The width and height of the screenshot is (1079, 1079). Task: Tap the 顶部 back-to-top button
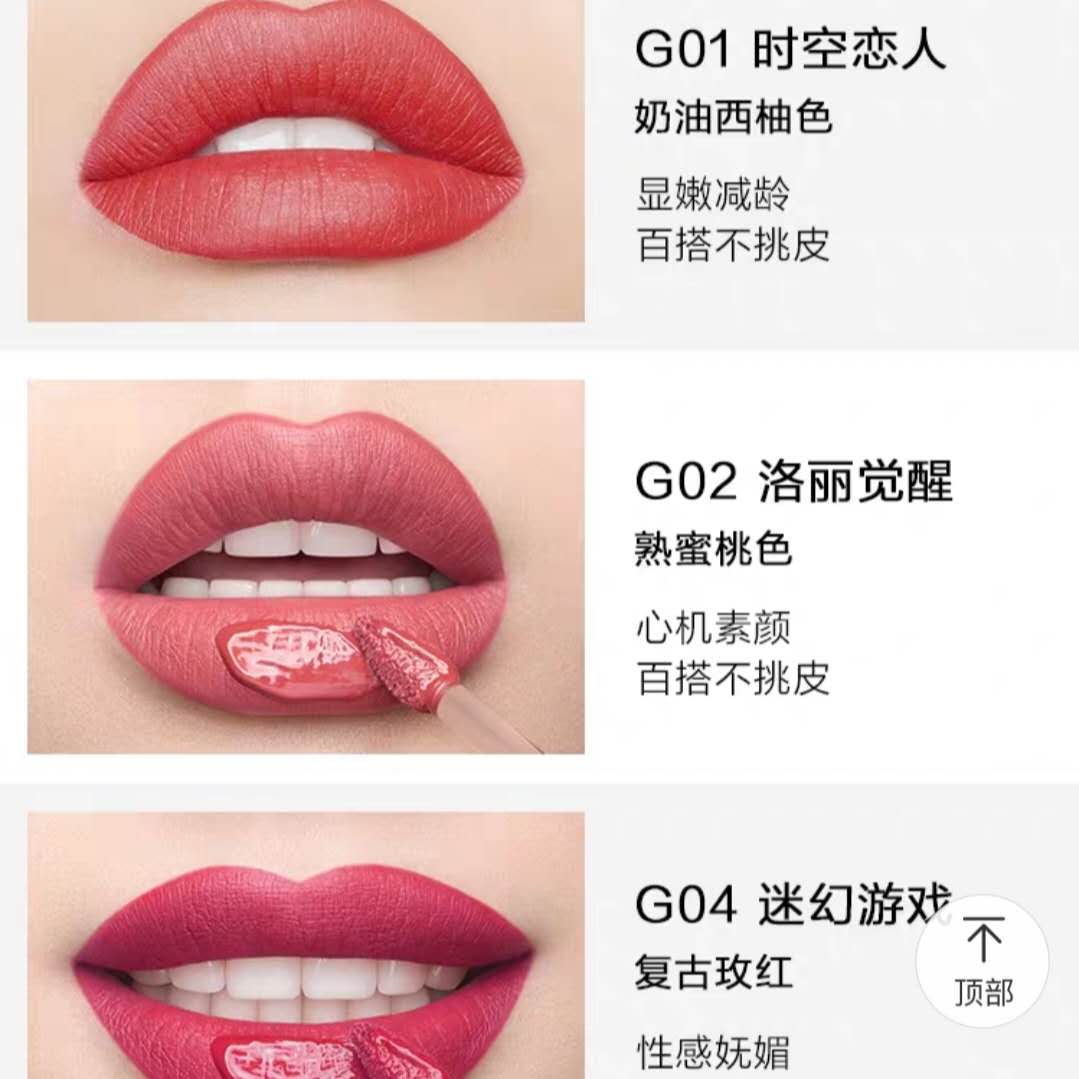pos(982,961)
